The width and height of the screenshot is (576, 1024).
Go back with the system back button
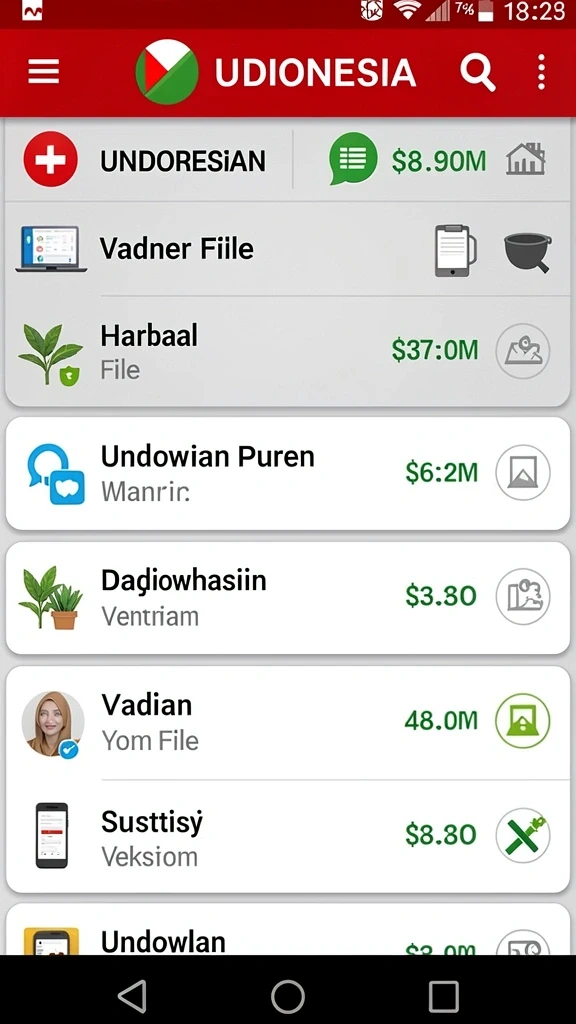(133, 997)
